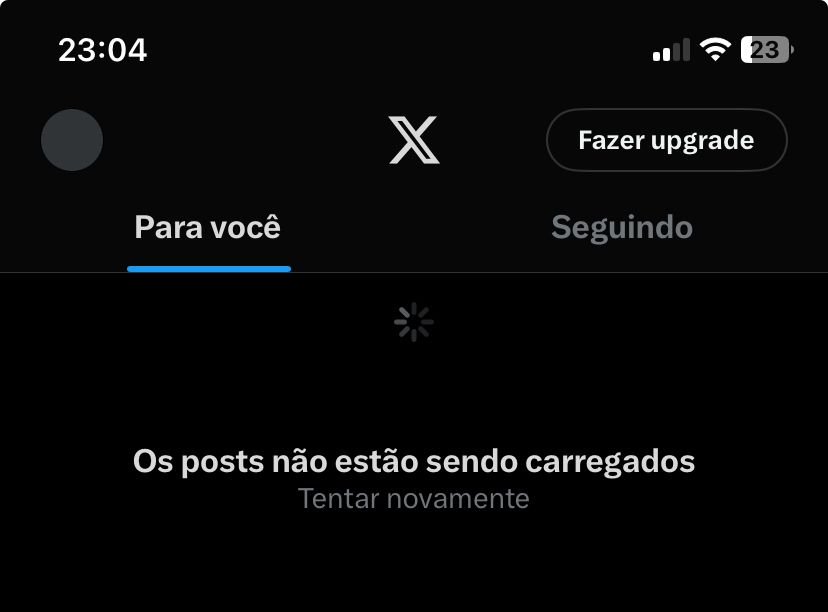The height and width of the screenshot is (612, 828).
Task: Tap Tentar novamente to reload posts
Action: [414, 498]
